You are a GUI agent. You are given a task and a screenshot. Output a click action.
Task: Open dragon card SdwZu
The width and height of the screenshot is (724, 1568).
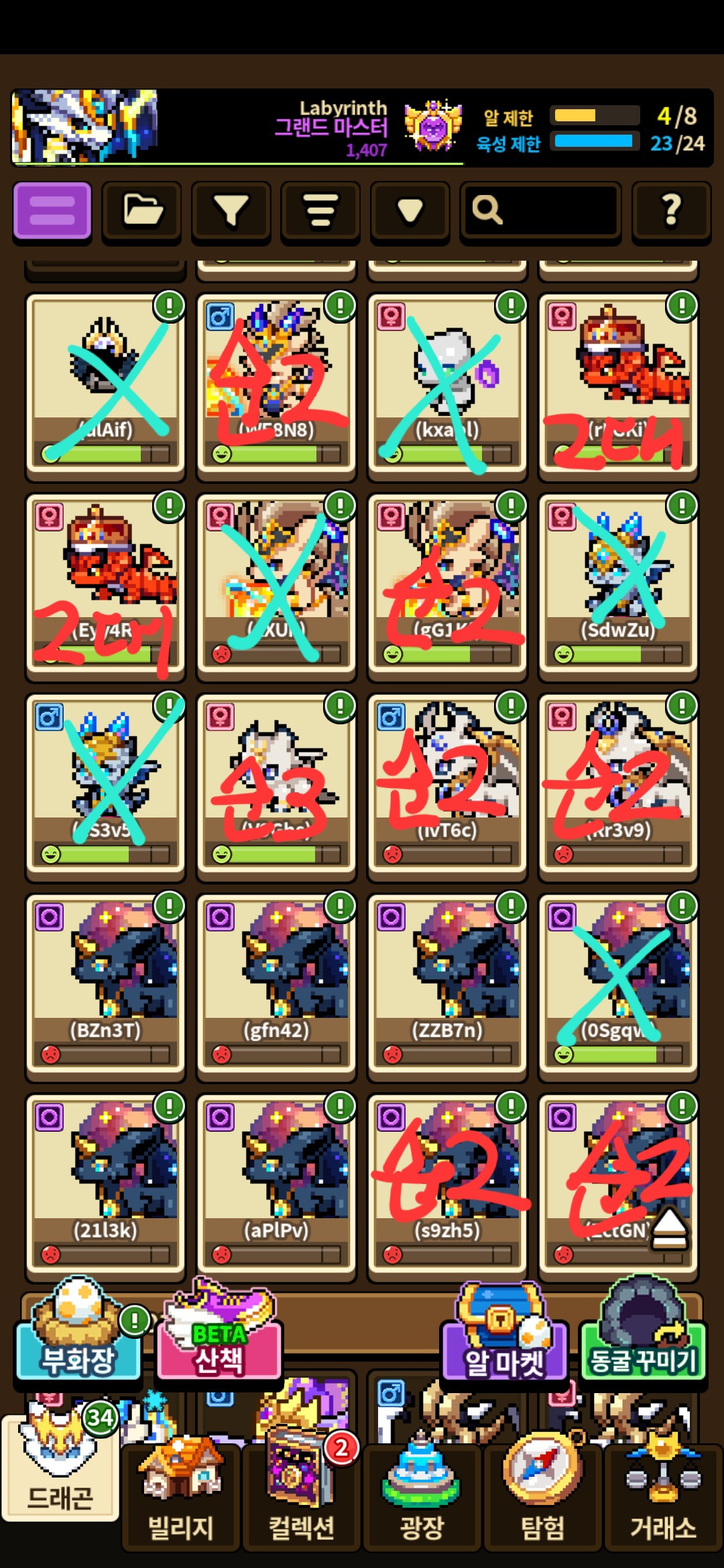pos(618,586)
